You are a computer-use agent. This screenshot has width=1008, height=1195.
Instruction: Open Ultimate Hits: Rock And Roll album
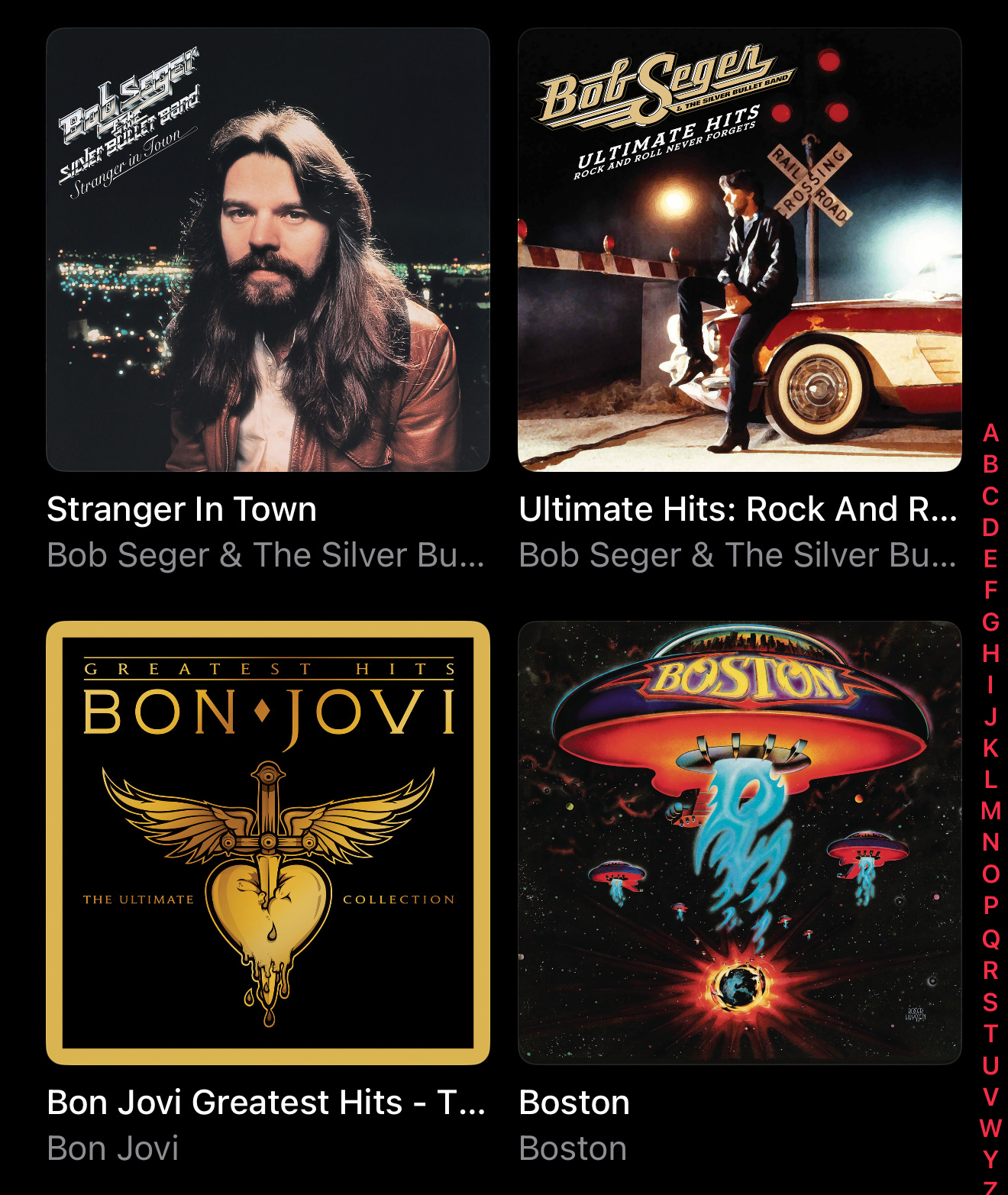pos(739,250)
